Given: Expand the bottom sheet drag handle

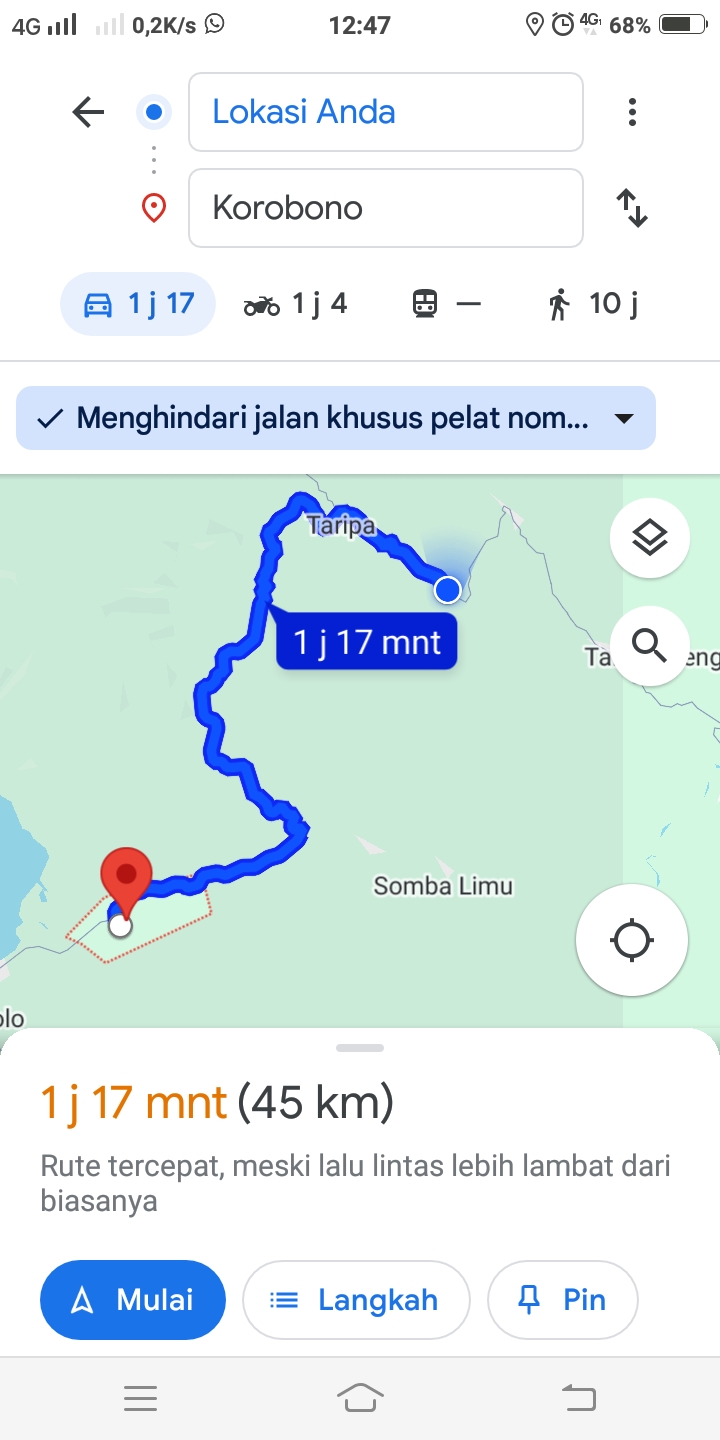Looking at the screenshot, I should pos(360,1048).
